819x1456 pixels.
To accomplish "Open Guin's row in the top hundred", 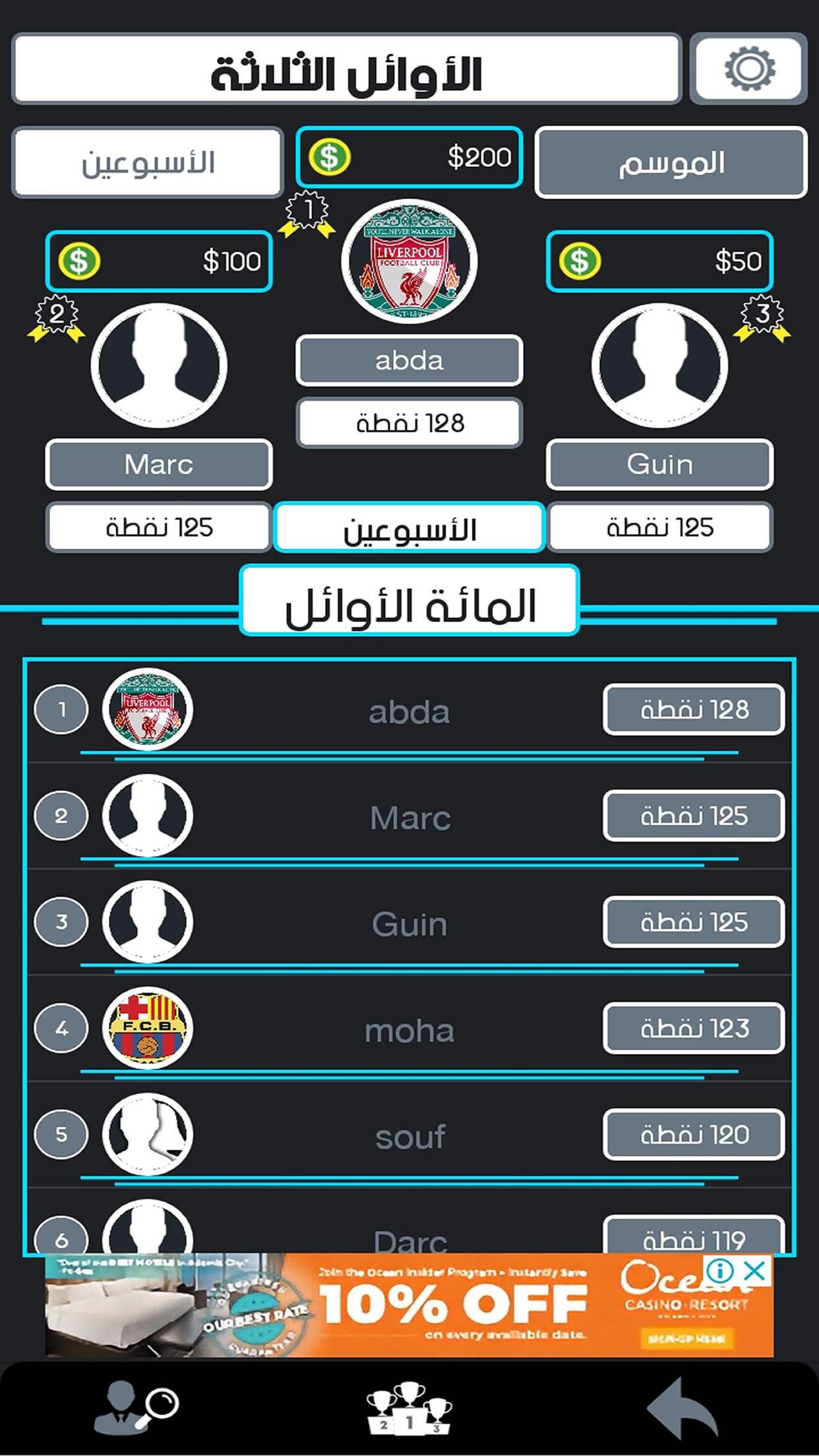I will click(x=409, y=923).
